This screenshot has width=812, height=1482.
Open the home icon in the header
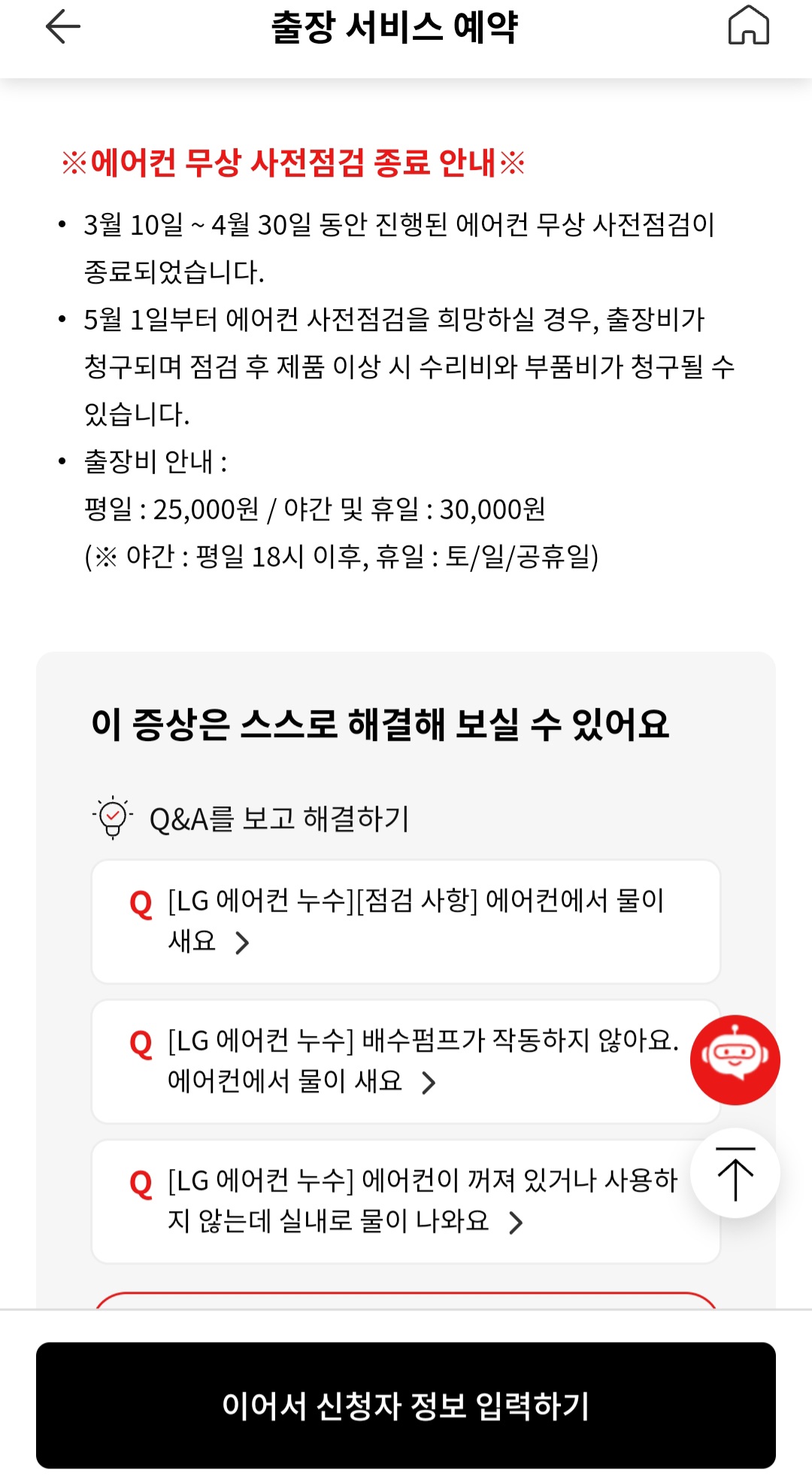(x=749, y=25)
